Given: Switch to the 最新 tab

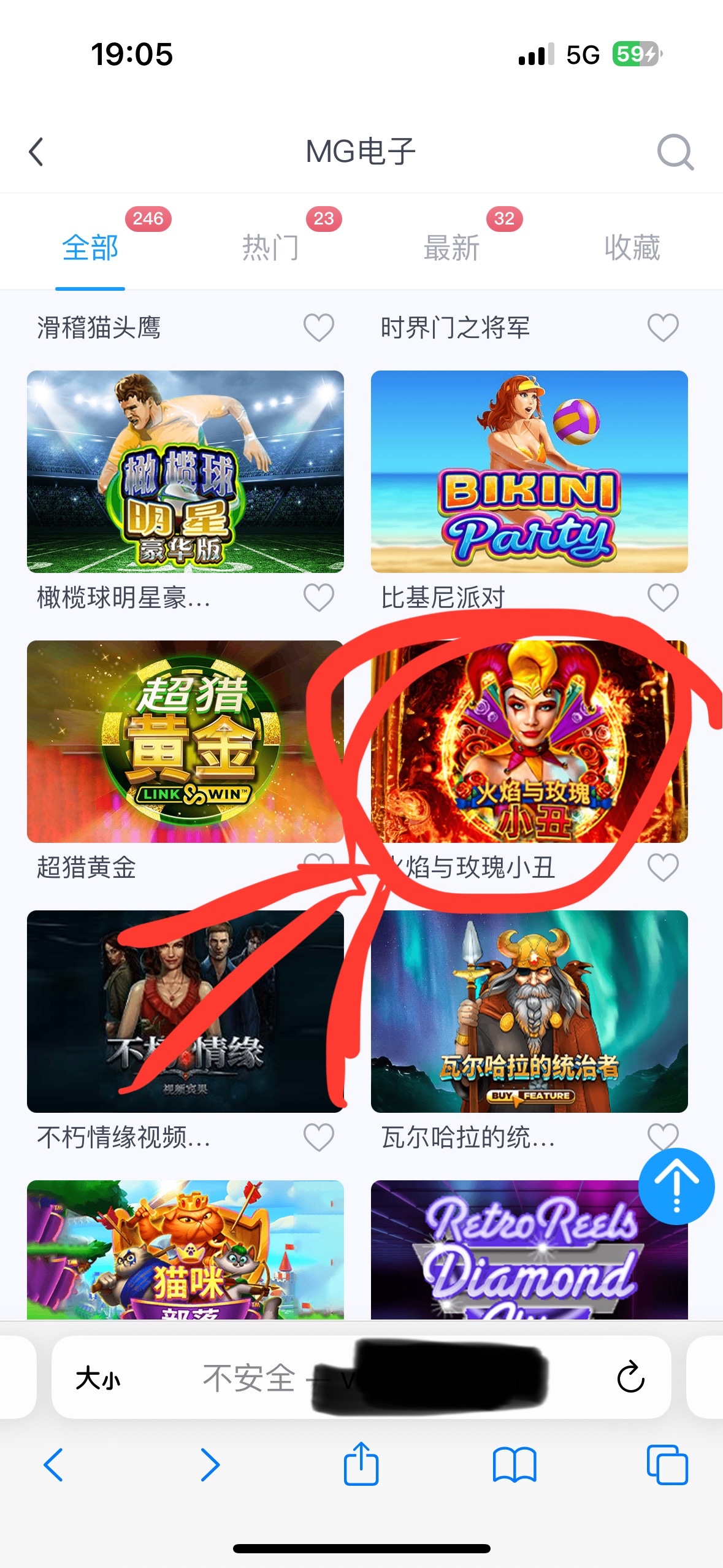Looking at the screenshot, I should click(451, 248).
